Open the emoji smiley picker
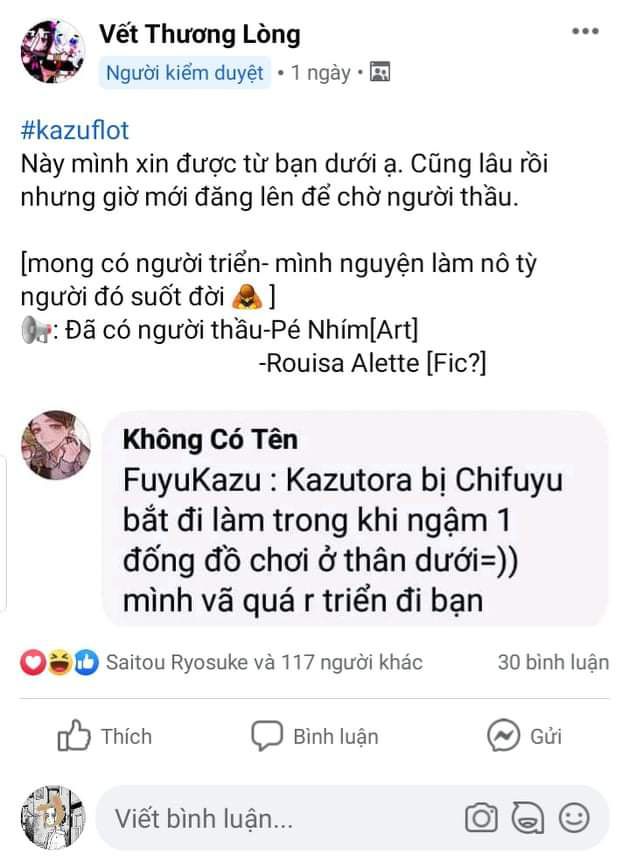The width and height of the screenshot is (625, 863). click(573, 819)
